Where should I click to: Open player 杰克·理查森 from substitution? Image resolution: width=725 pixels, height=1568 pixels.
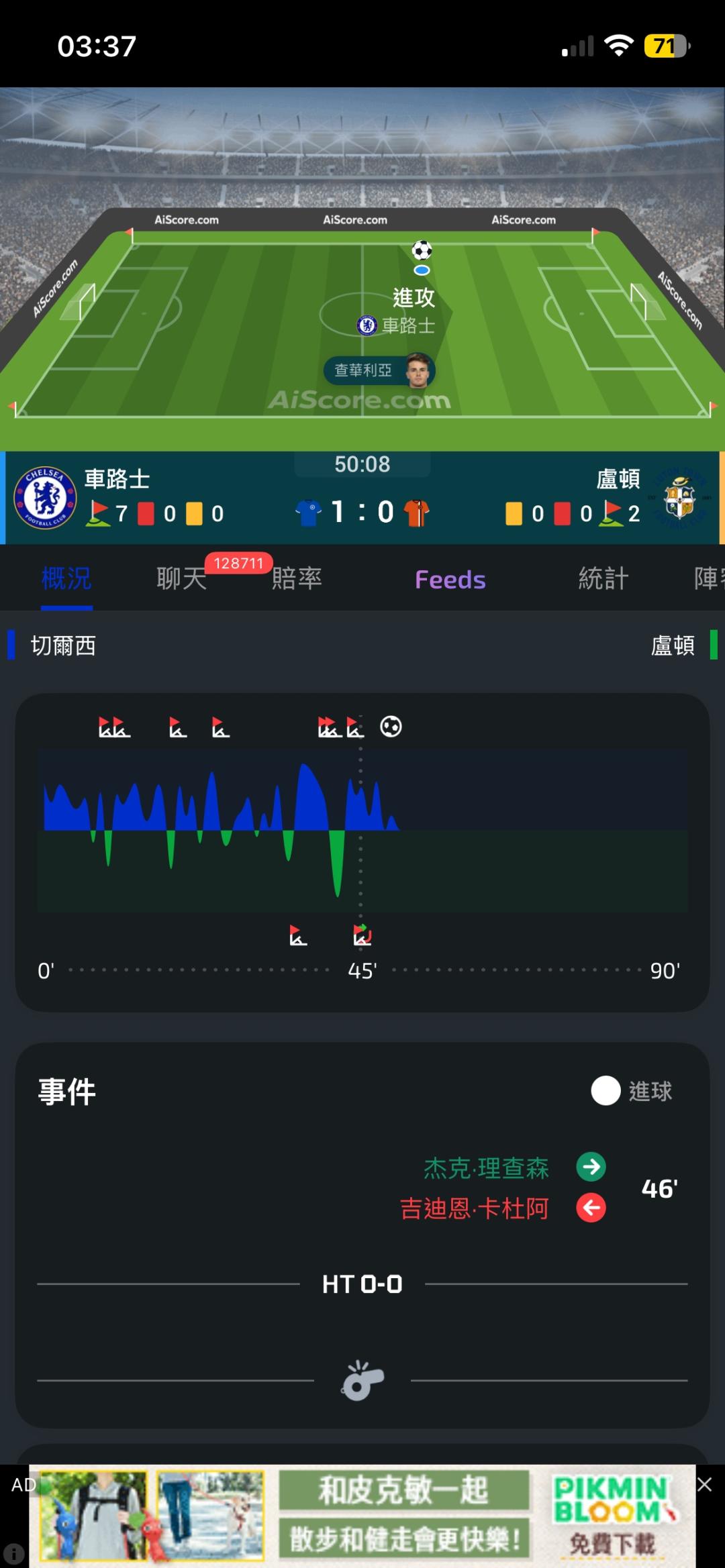tap(486, 1168)
